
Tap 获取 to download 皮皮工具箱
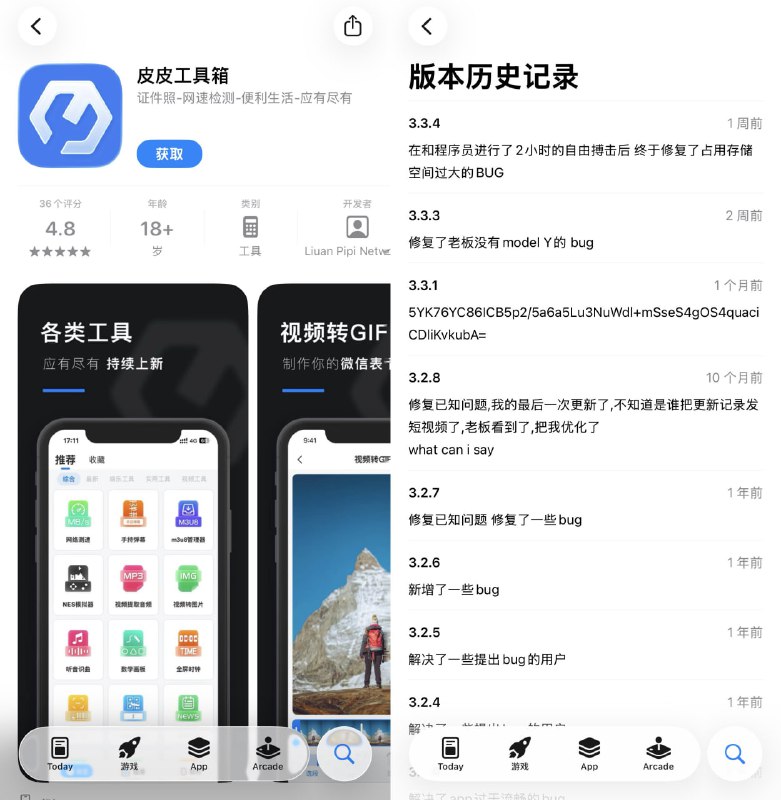(169, 154)
